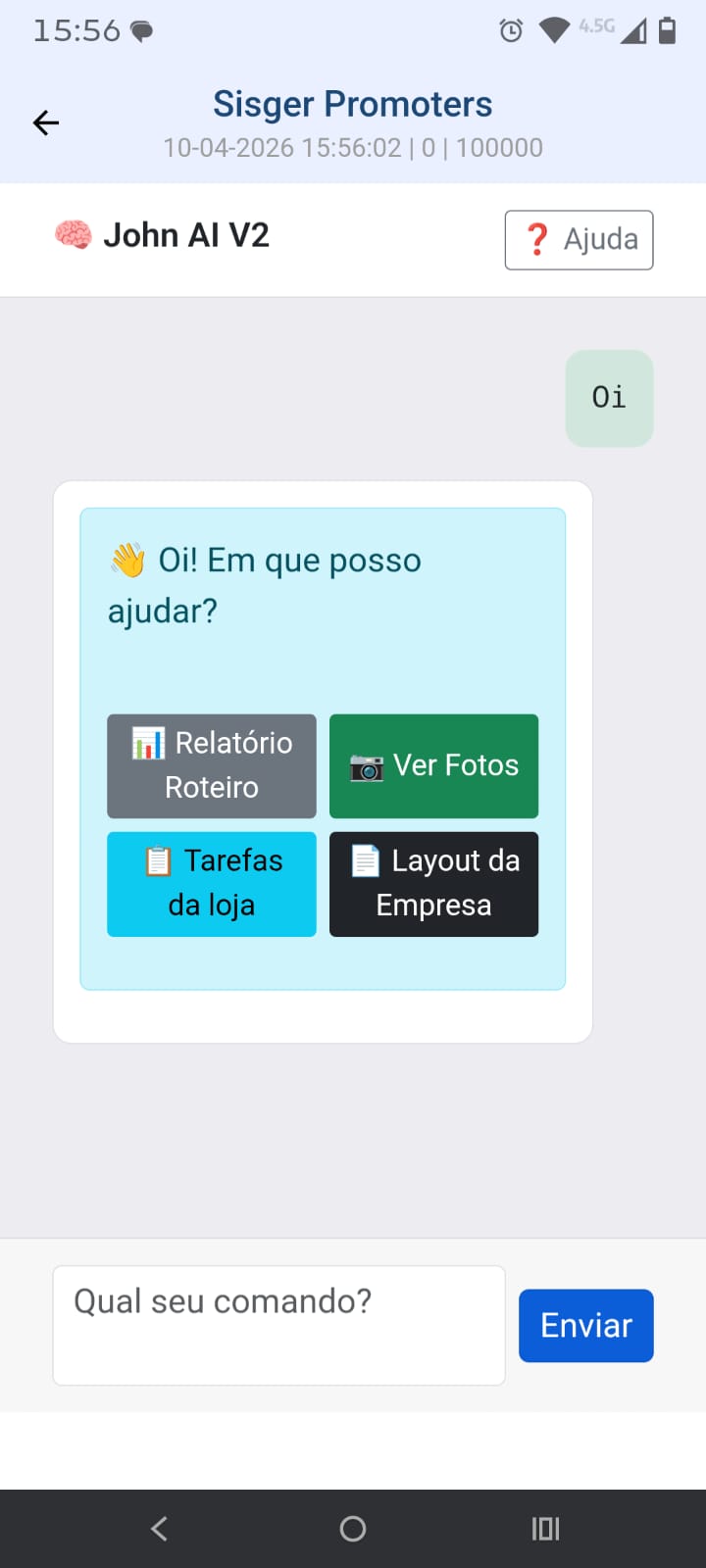Click the document icon on Layout da Empresa
706x1568 pixels.
[x=364, y=860]
